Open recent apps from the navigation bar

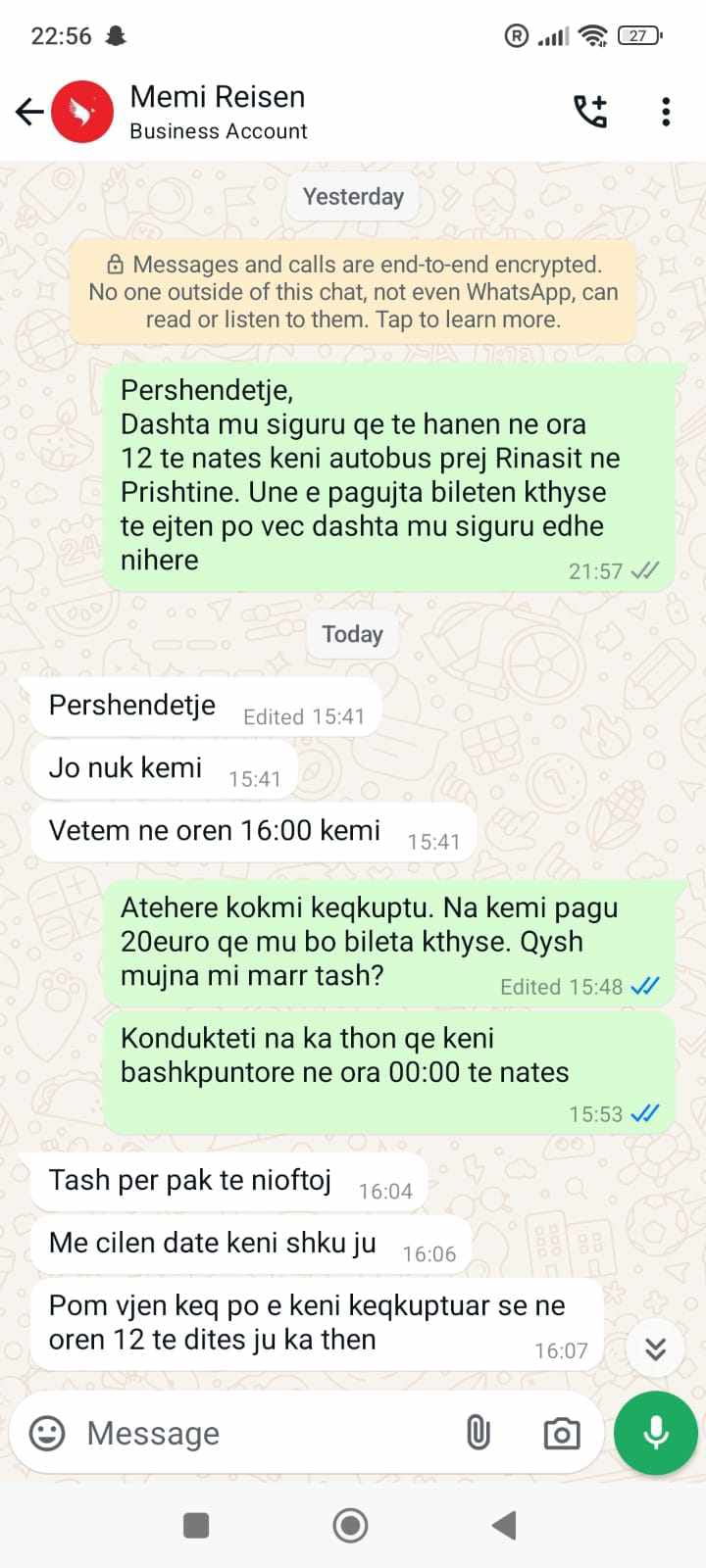coord(196,1525)
